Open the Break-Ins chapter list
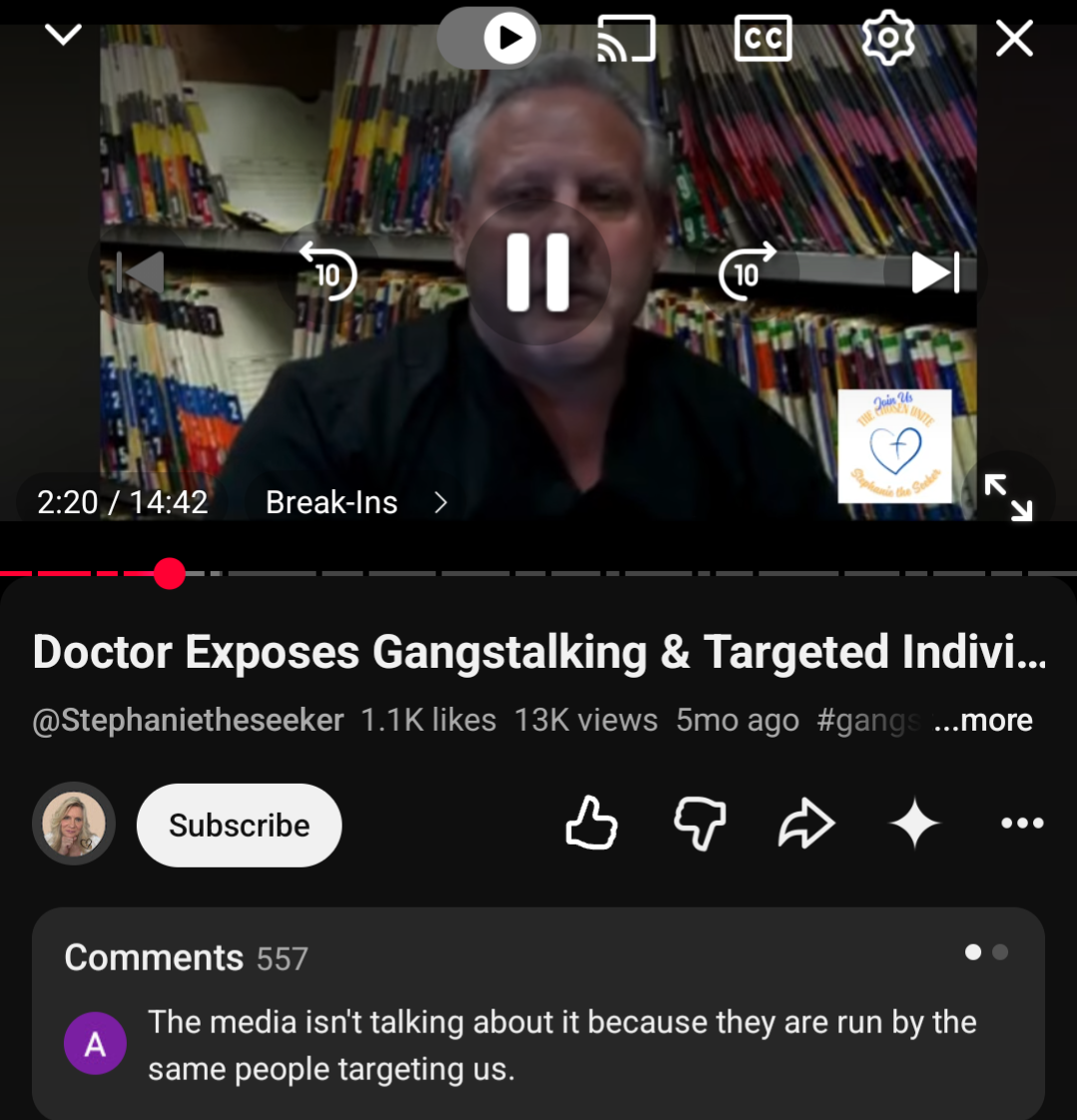 tap(355, 503)
